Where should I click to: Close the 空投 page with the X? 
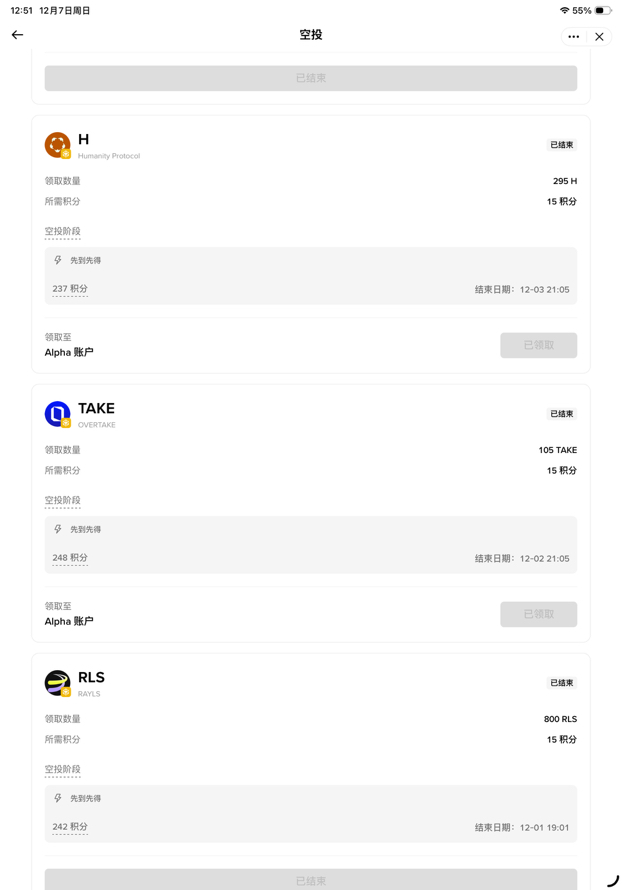coord(599,37)
